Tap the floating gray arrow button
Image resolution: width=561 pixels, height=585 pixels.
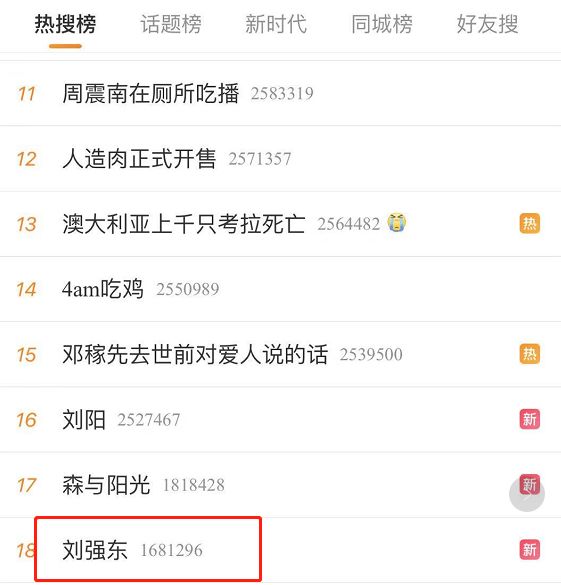click(x=527, y=494)
